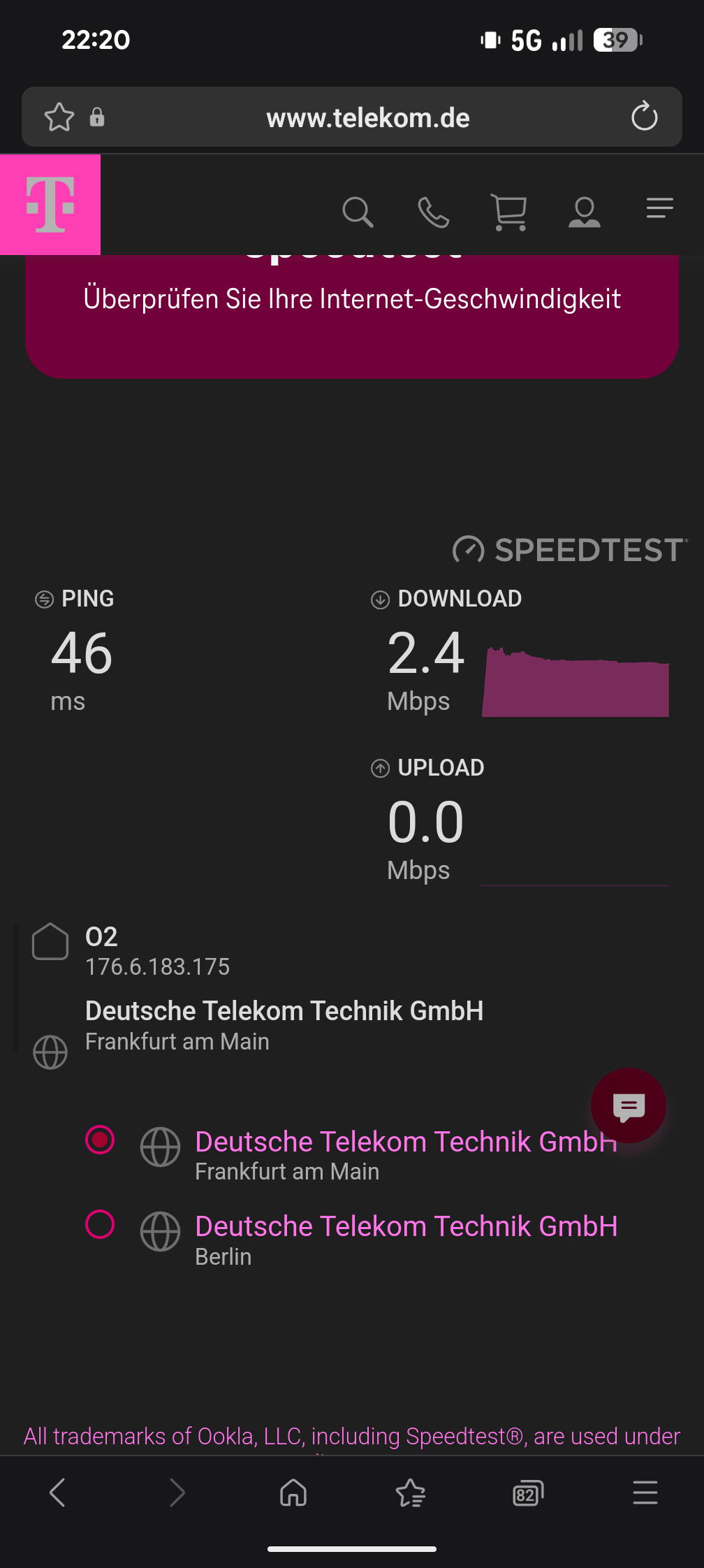Go to the browser home page
Viewport: 704px width, 1568px height.
[x=293, y=1493]
